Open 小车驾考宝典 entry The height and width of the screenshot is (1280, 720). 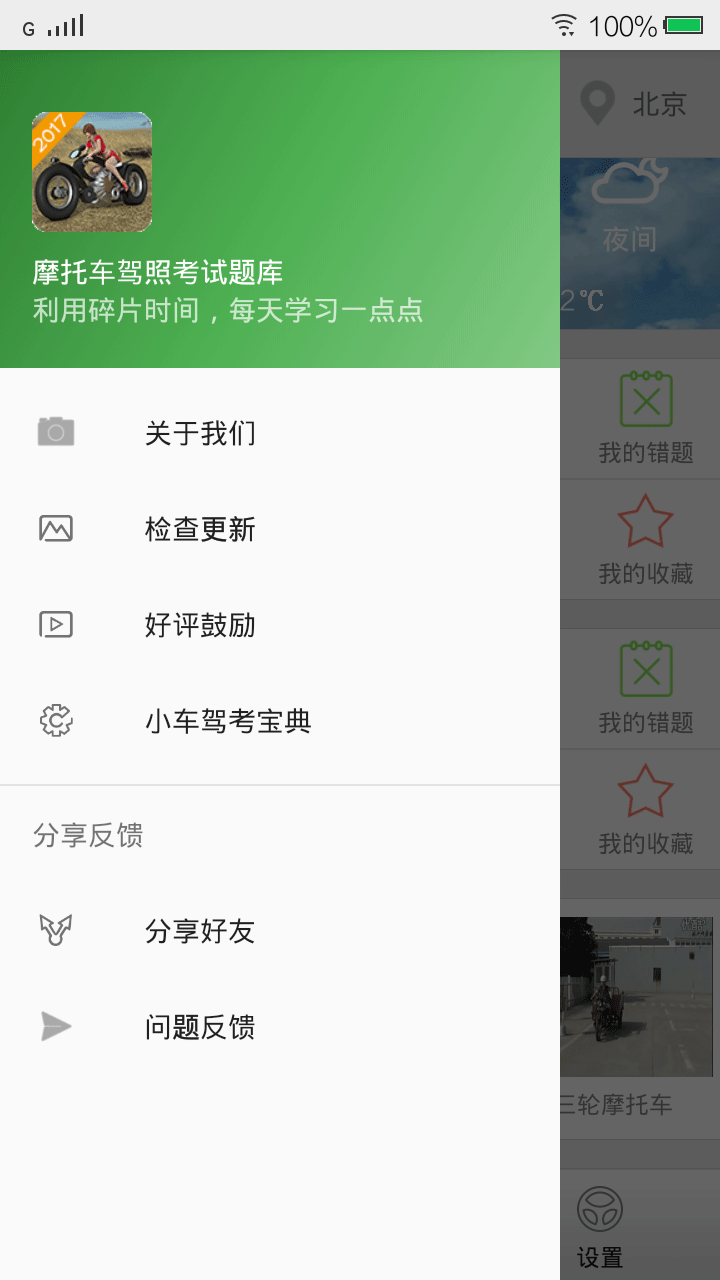coord(280,720)
